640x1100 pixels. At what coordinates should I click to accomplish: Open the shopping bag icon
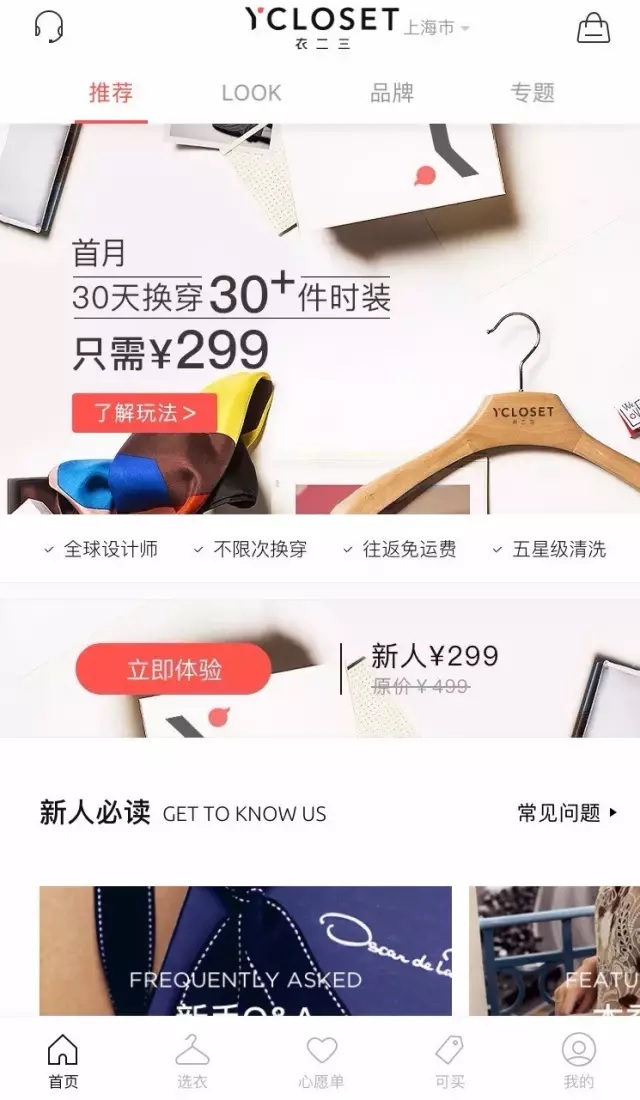coord(593,28)
